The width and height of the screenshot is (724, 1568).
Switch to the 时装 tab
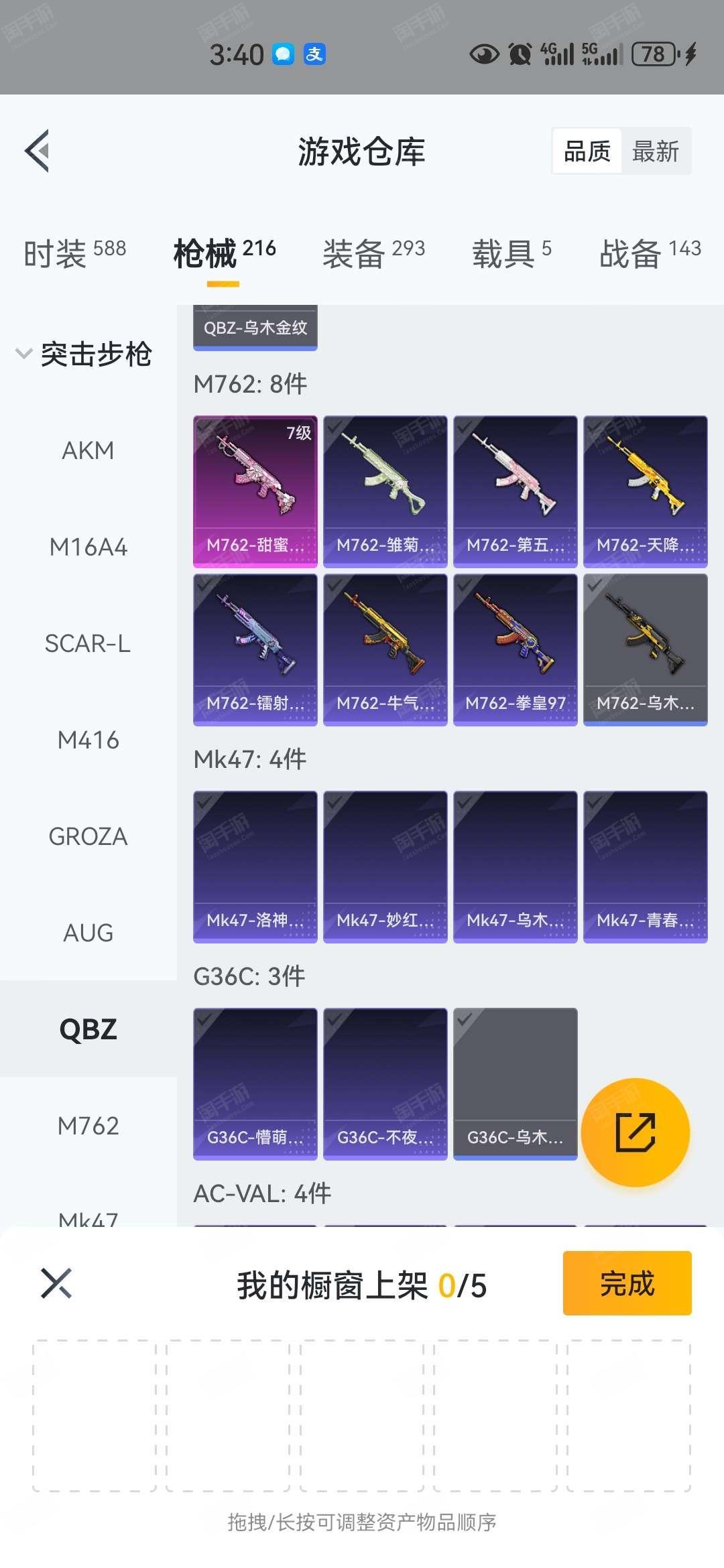pyautogui.click(x=74, y=253)
